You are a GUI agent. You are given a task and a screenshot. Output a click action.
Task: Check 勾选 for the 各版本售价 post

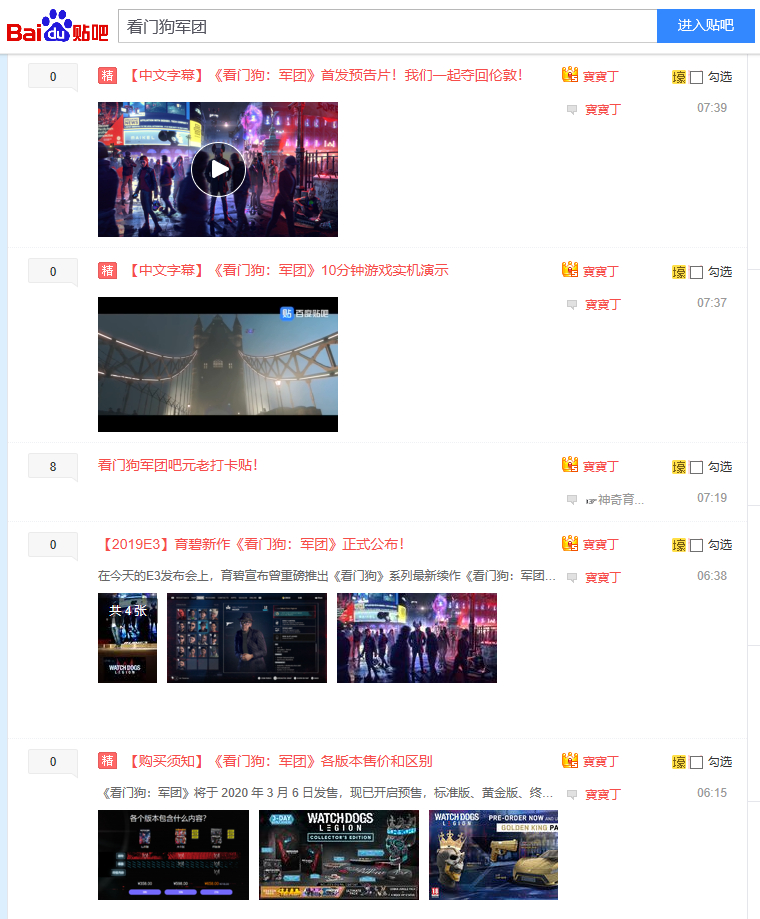click(696, 763)
